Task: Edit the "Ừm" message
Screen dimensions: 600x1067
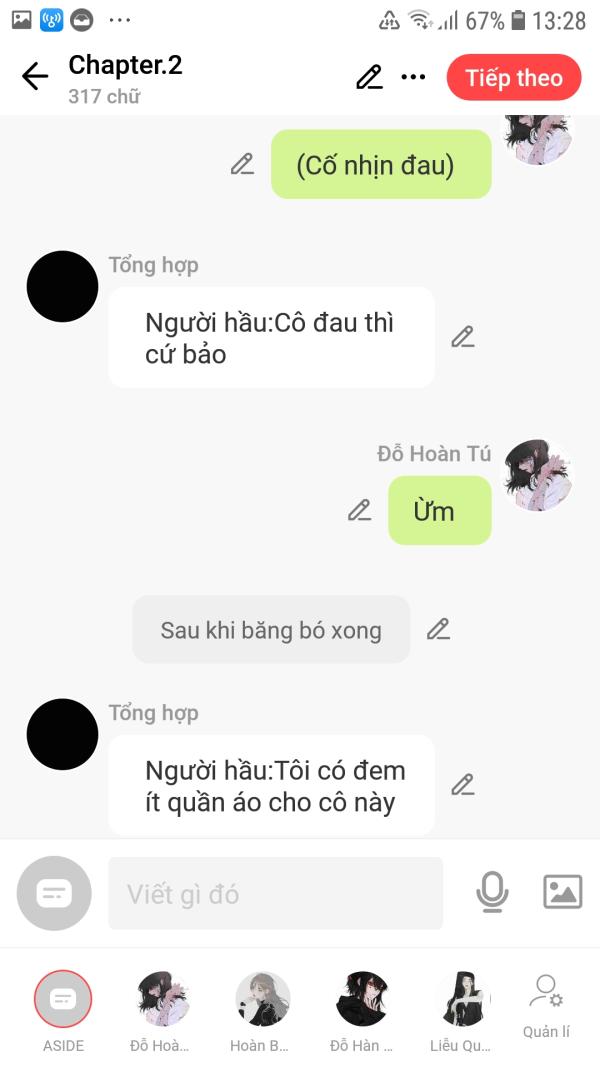Action: click(x=360, y=510)
